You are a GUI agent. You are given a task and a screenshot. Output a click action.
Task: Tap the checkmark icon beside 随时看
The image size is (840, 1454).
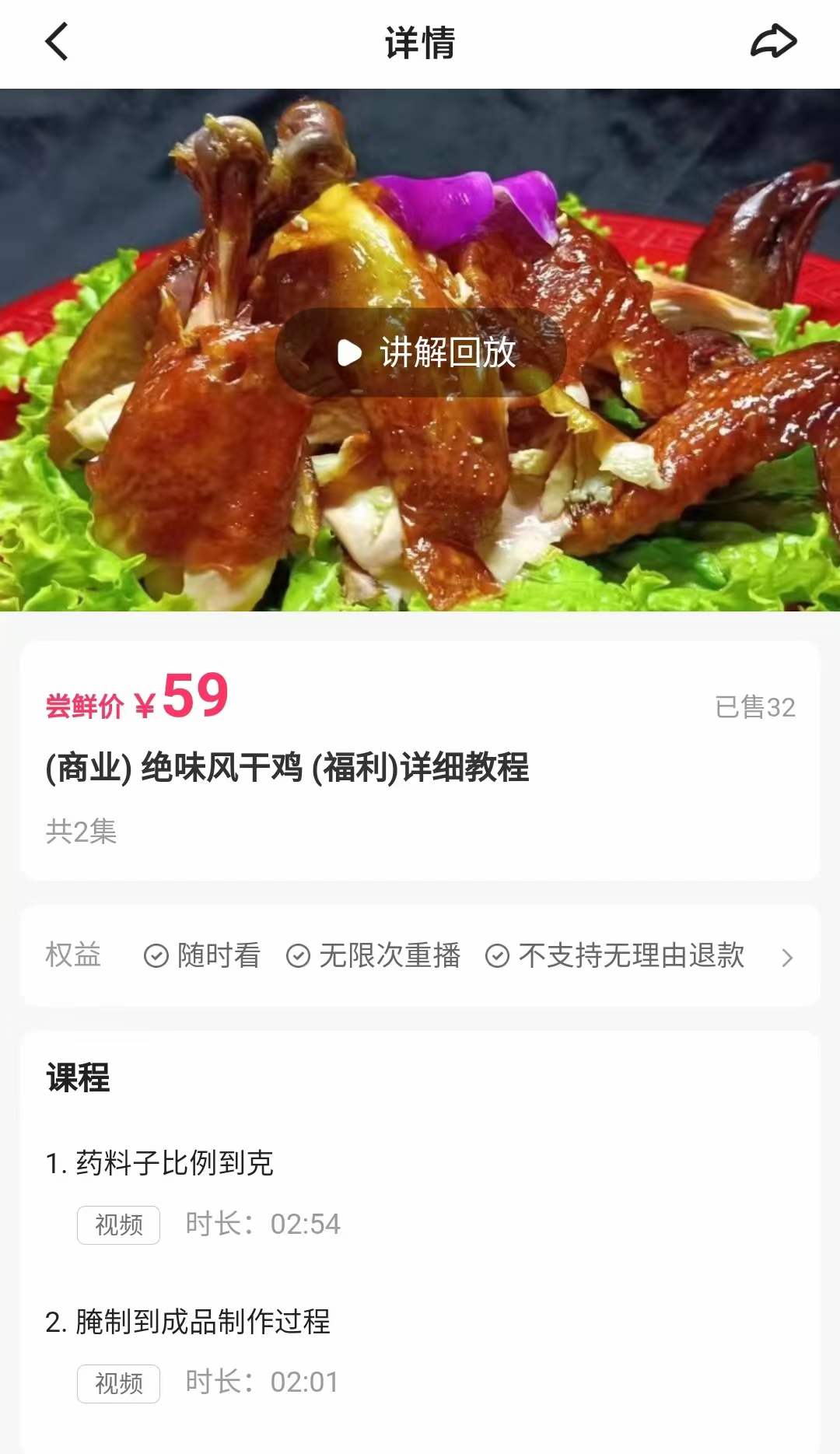(158, 955)
